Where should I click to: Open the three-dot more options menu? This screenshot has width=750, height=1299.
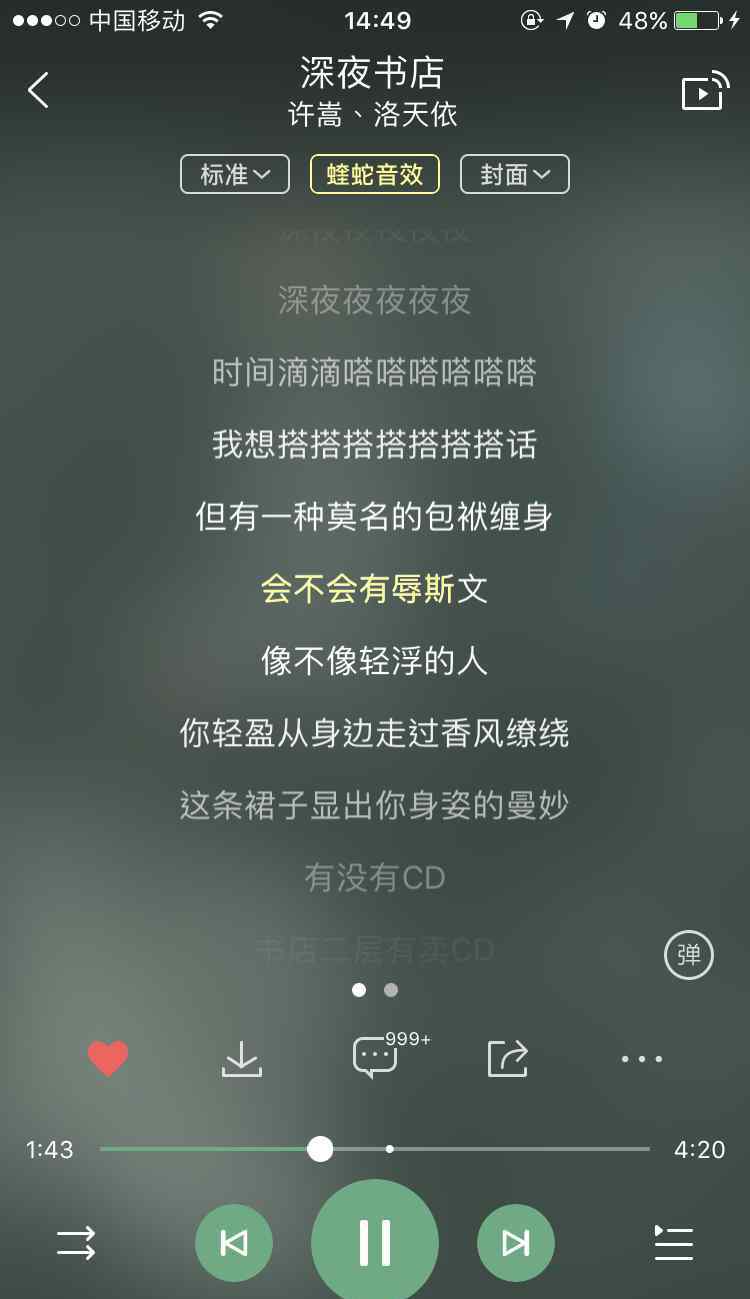coord(642,1058)
